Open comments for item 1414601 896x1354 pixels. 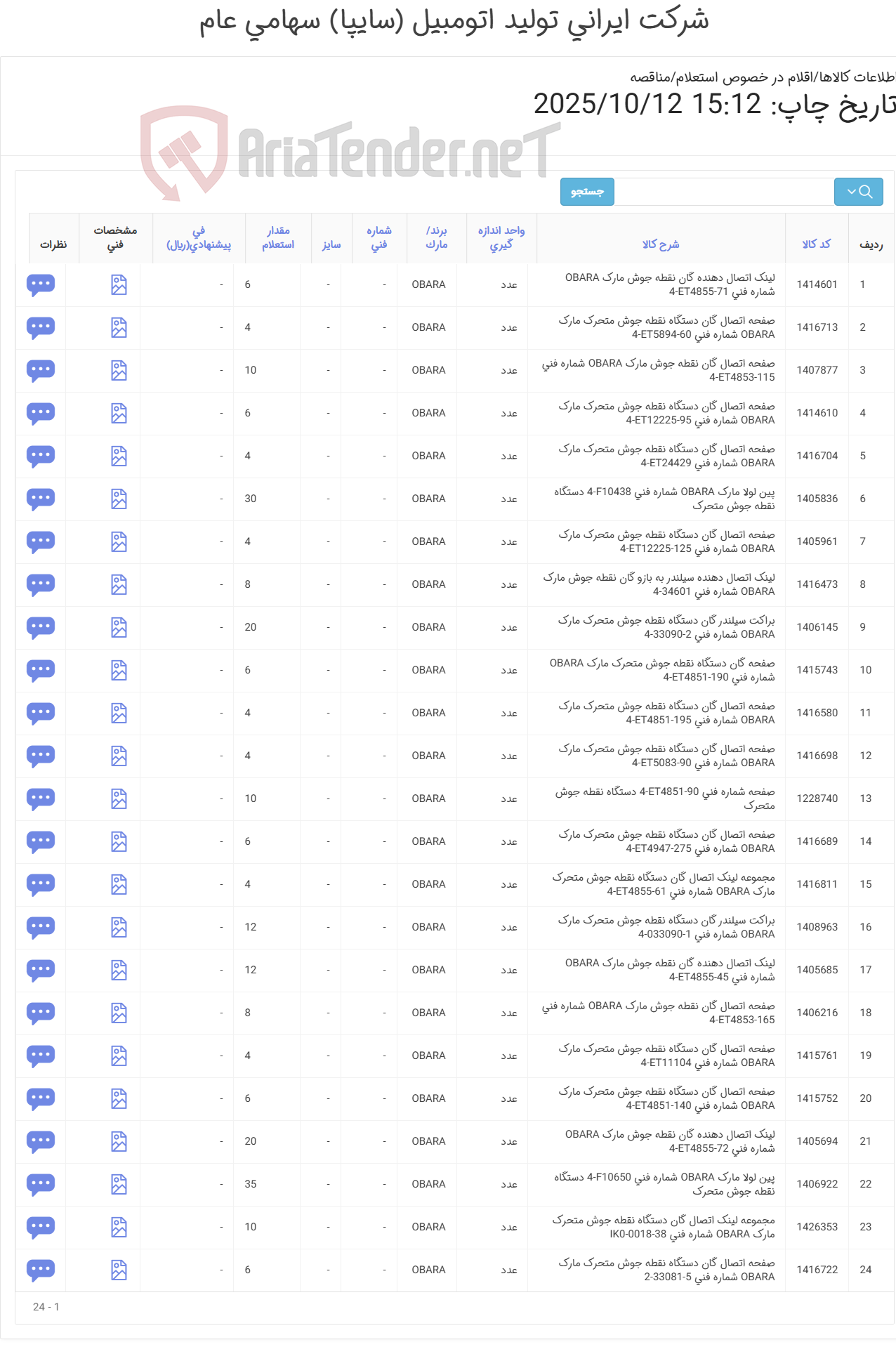pos(41,284)
